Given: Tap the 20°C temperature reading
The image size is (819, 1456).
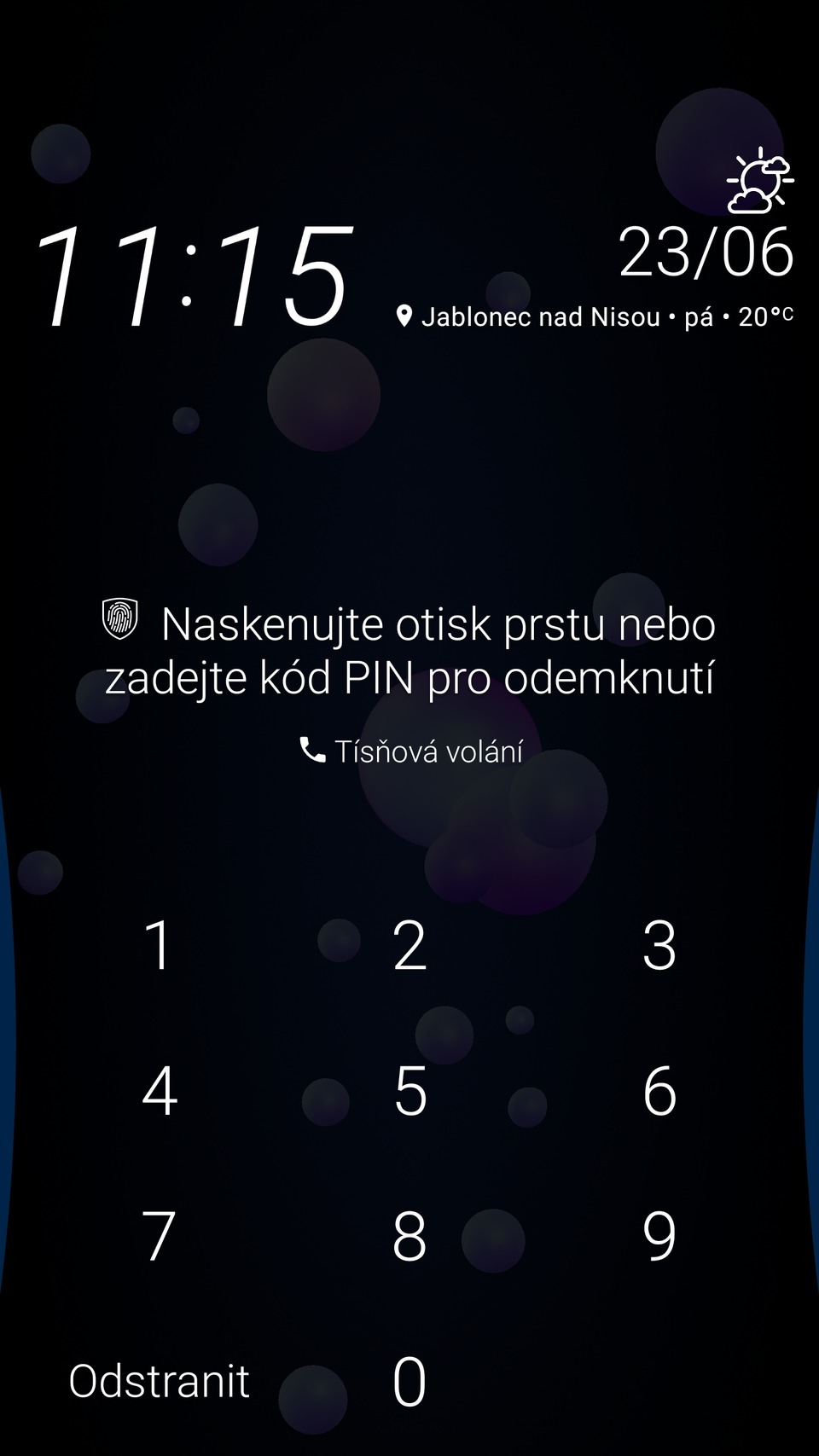Looking at the screenshot, I should pyautogui.click(x=765, y=315).
